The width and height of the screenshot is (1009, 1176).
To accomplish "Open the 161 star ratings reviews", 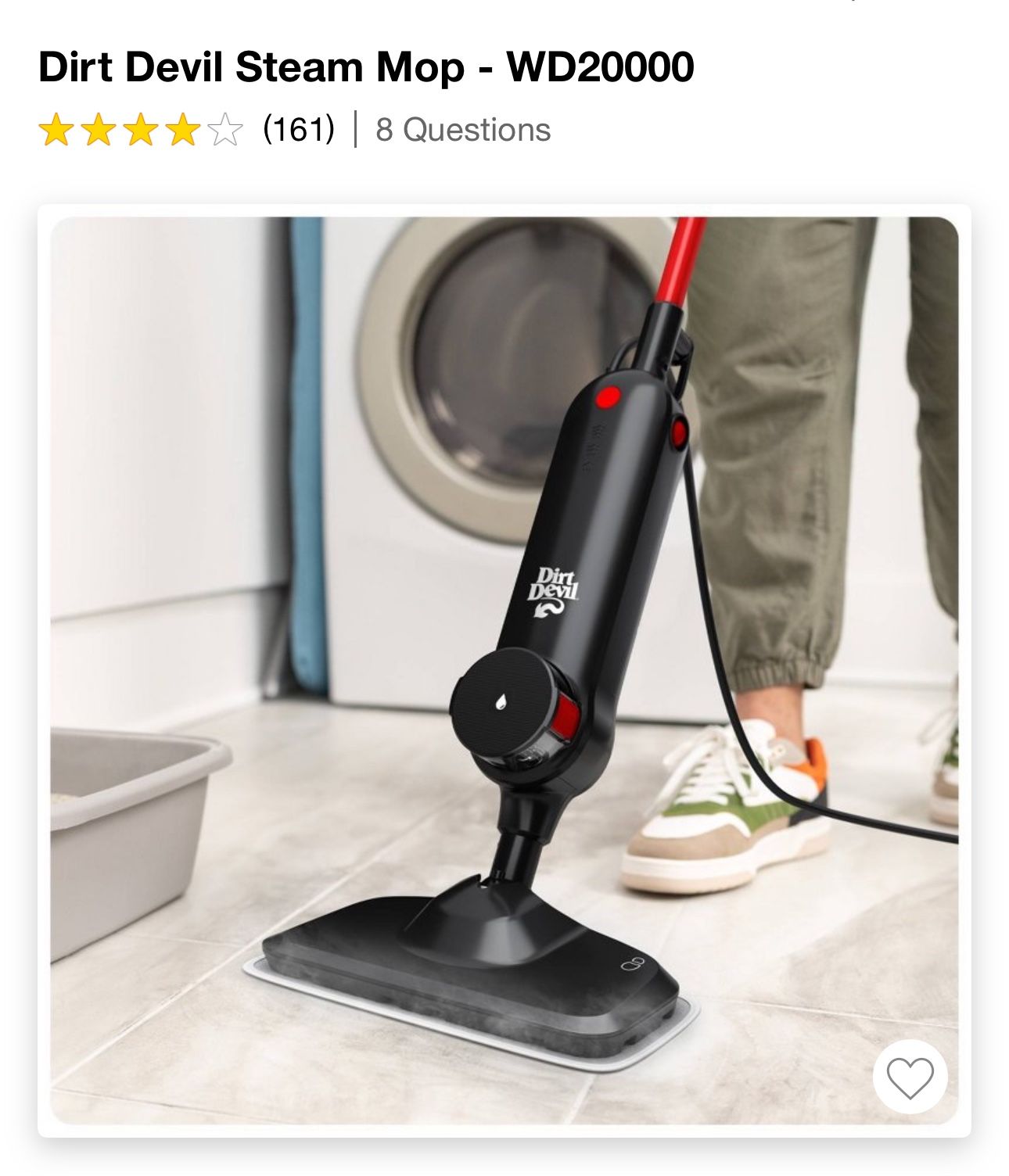I will (x=298, y=129).
